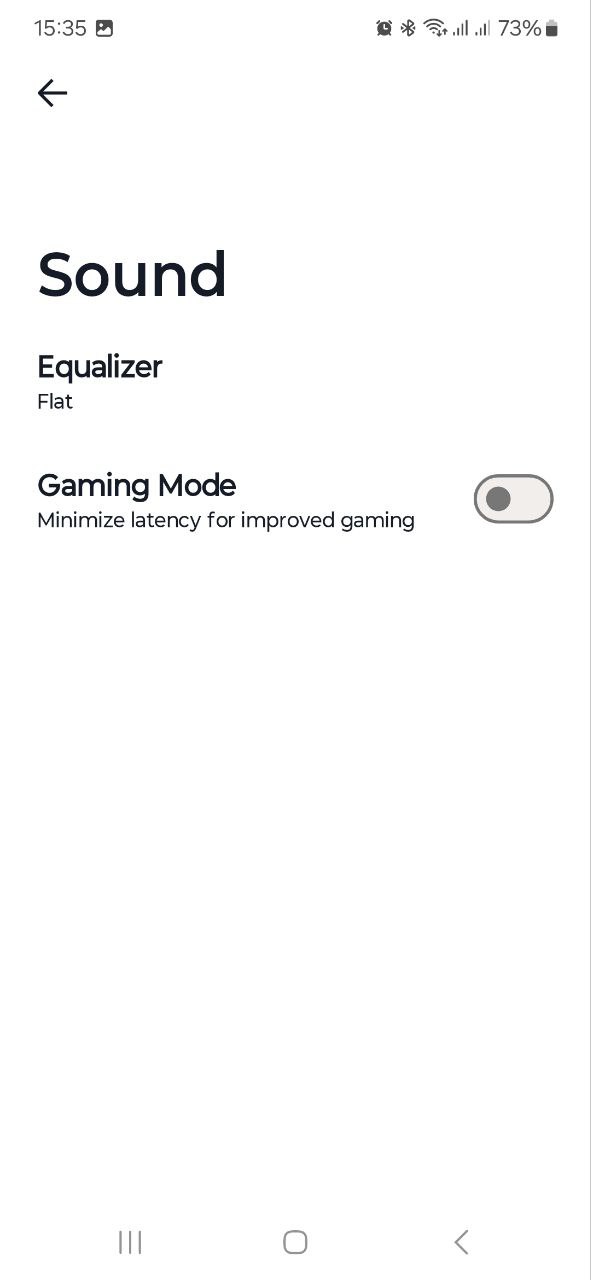Open recent apps from navigation bar
The image size is (591, 1280).
pyautogui.click(x=130, y=1242)
